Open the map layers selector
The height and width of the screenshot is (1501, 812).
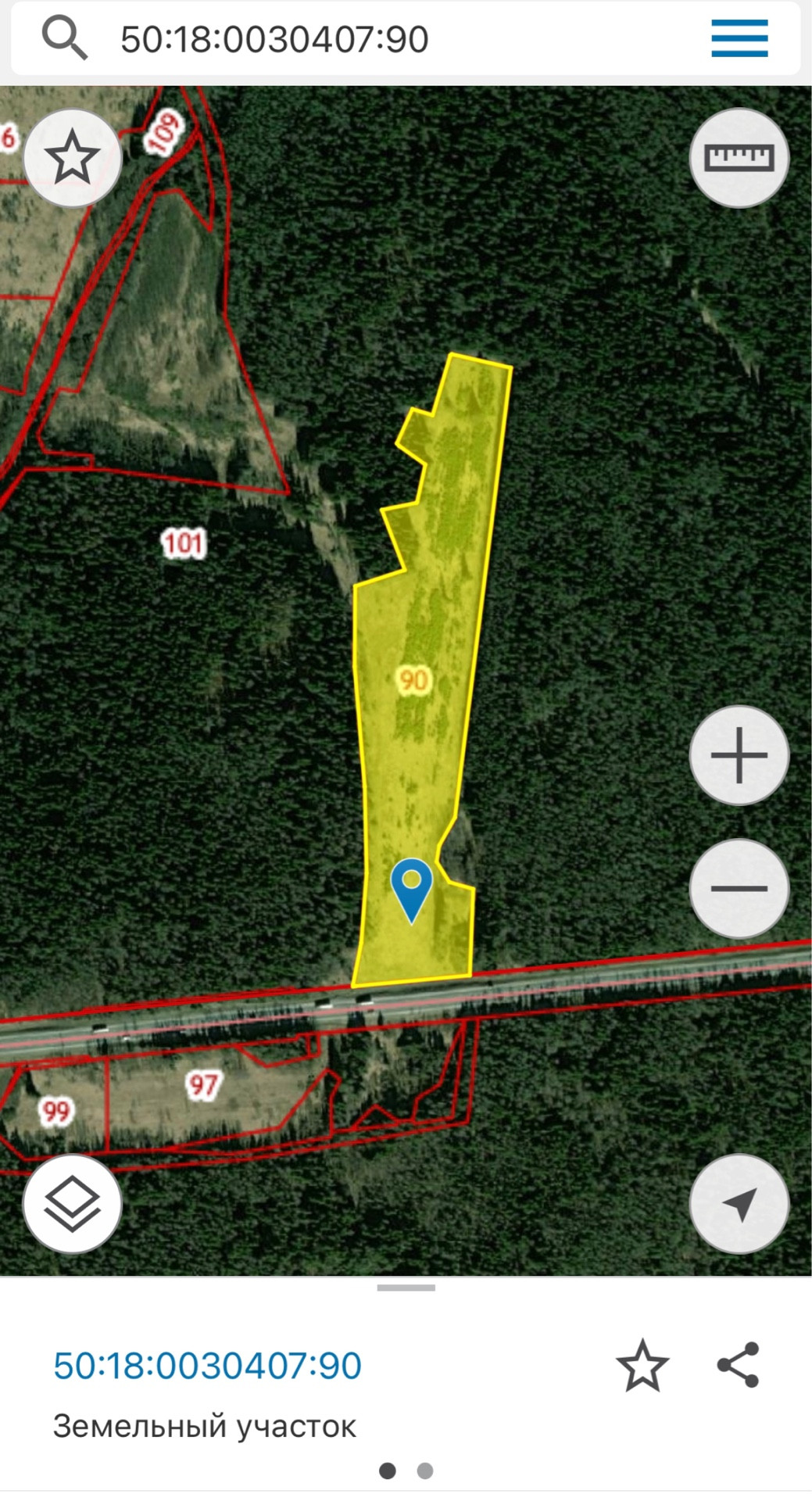click(73, 1204)
